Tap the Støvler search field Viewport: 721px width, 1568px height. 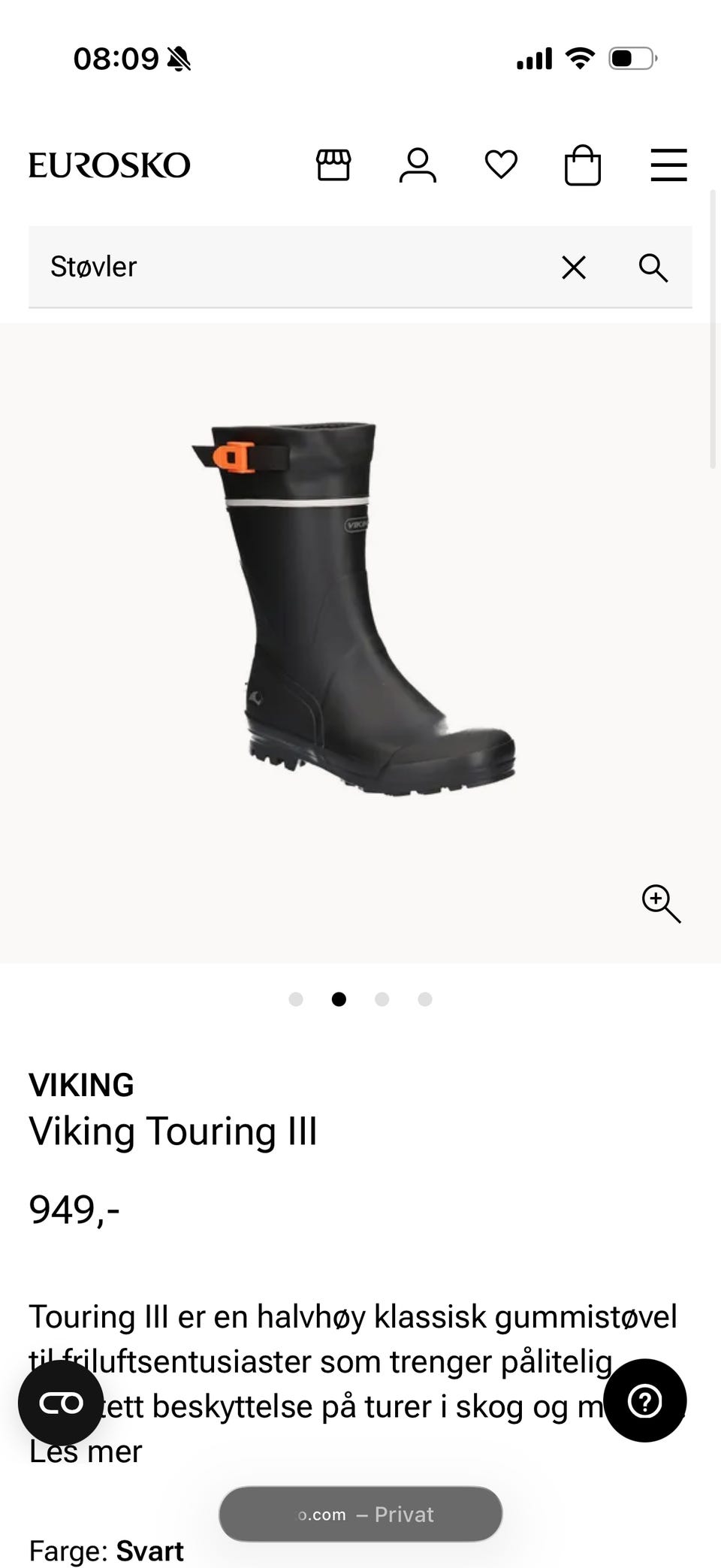click(x=293, y=267)
